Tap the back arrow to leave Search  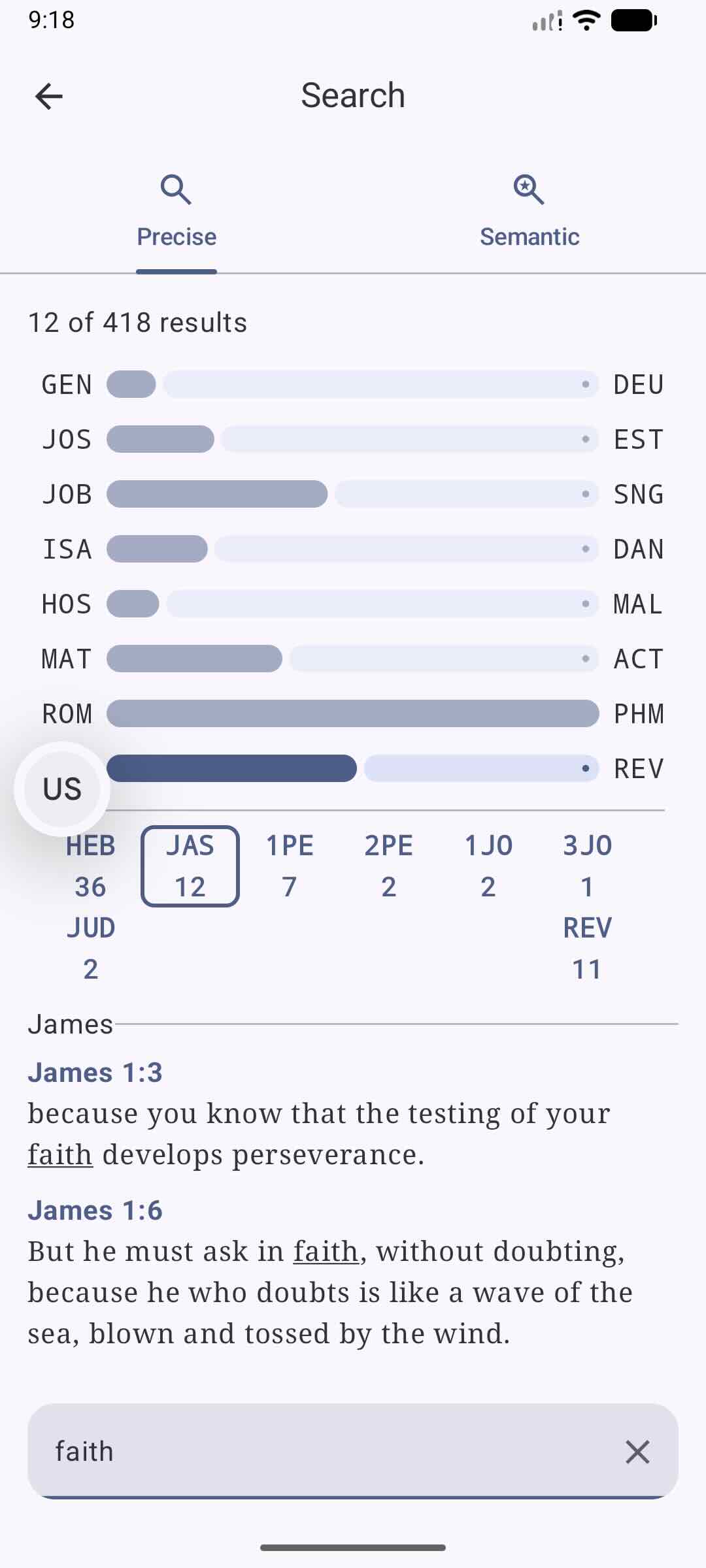click(x=48, y=95)
